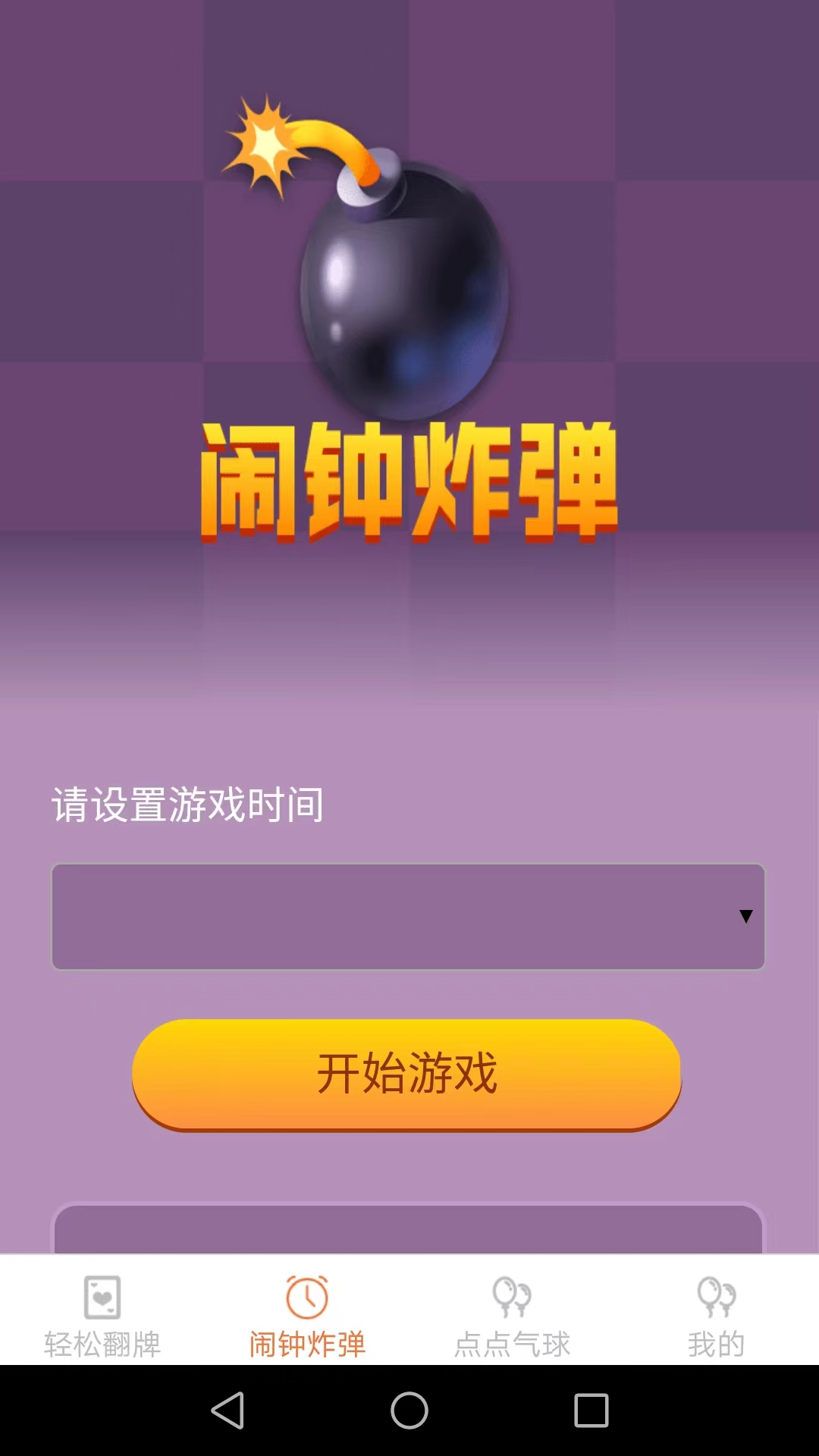Tap the system back button
This screenshot has width=819, height=1456.
227,1410
